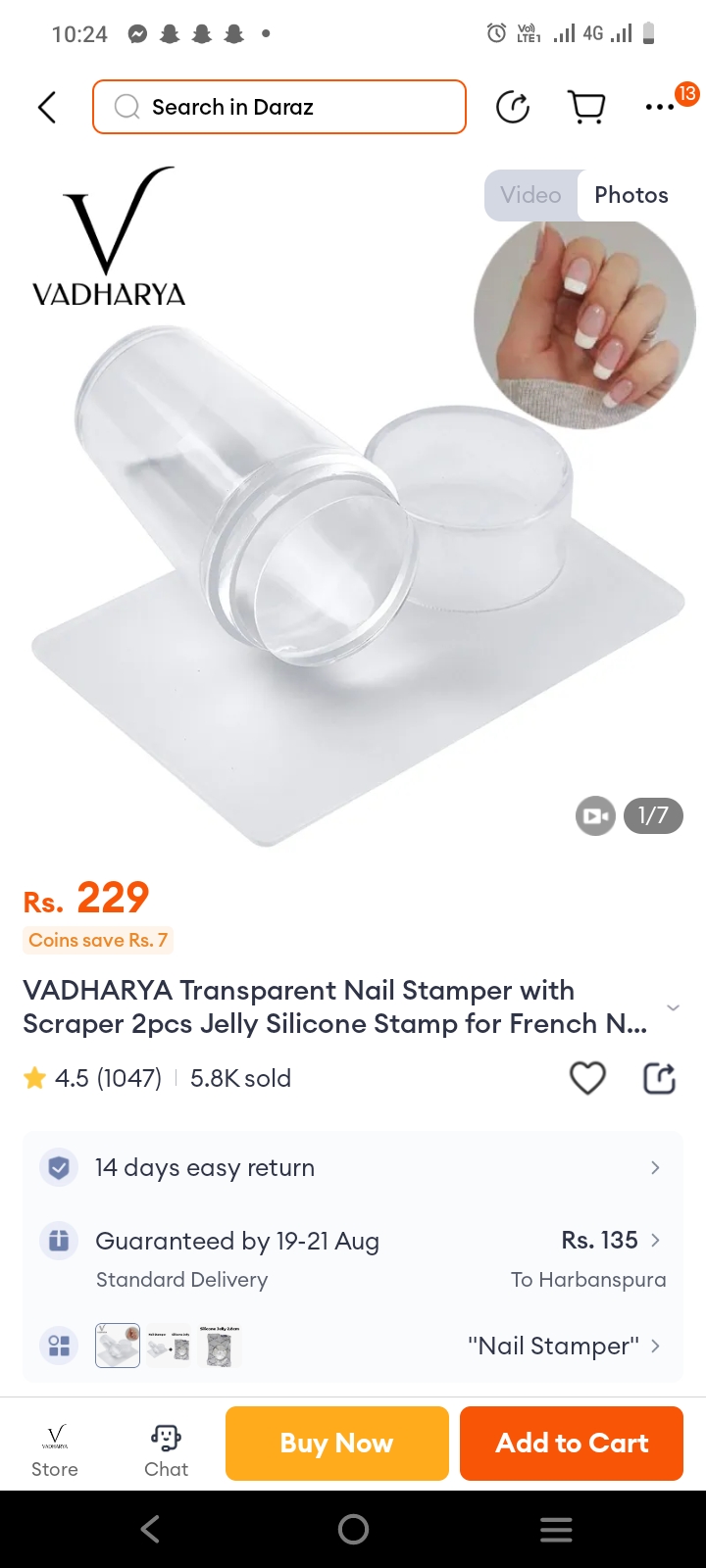Open Standard Delivery details row

pyautogui.click(x=353, y=1258)
